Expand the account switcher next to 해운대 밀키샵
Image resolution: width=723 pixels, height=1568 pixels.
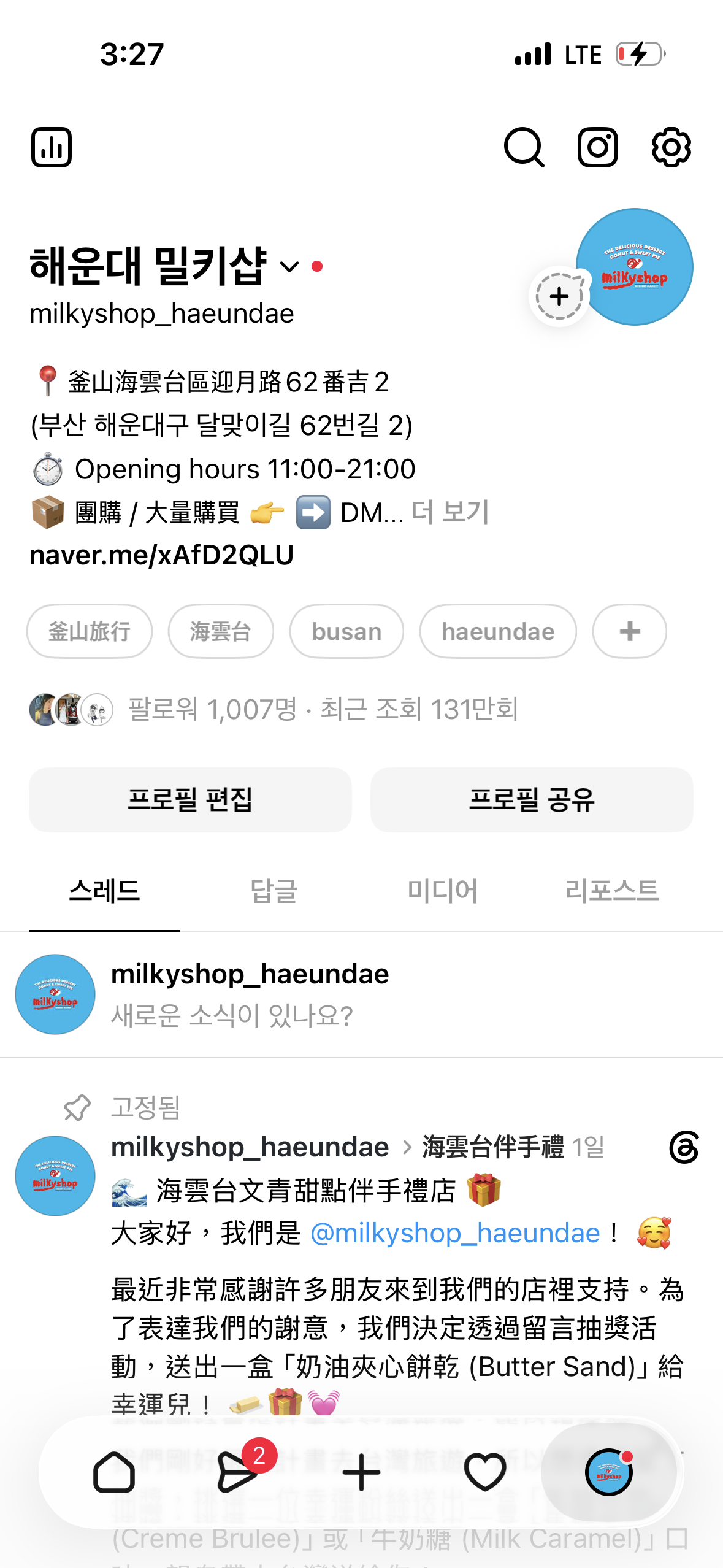[x=289, y=267]
